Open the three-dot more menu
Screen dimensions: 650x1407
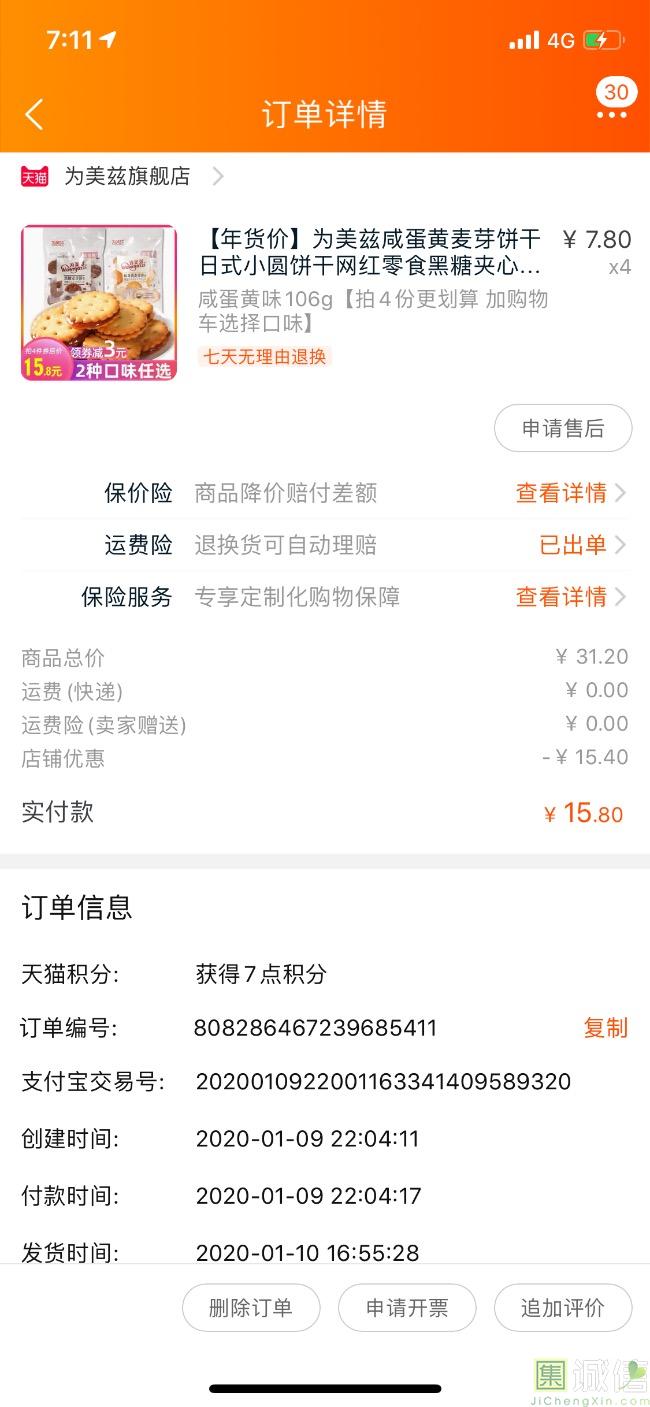pyautogui.click(x=611, y=115)
